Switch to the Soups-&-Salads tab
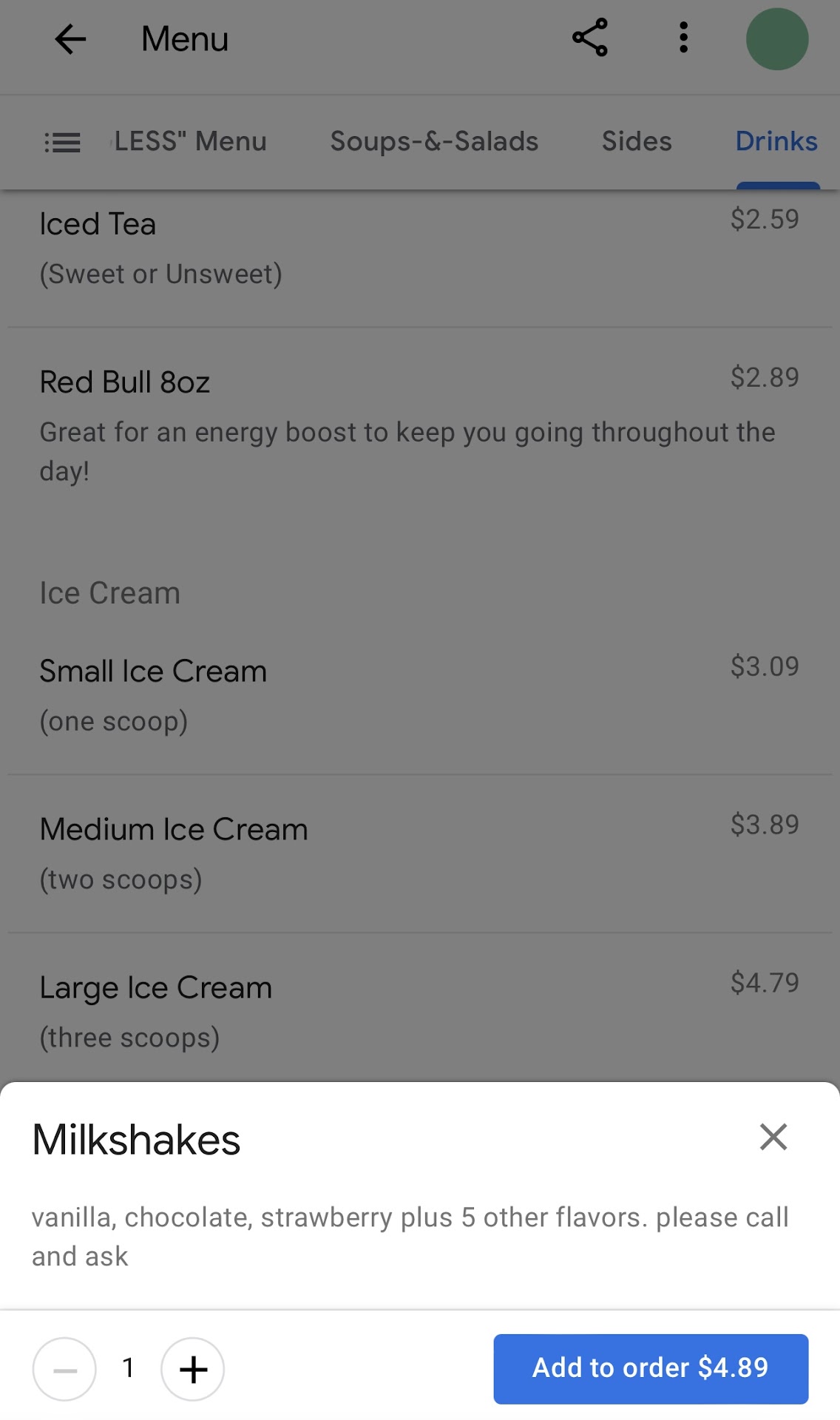The width and height of the screenshot is (840, 1420). tap(434, 141)
